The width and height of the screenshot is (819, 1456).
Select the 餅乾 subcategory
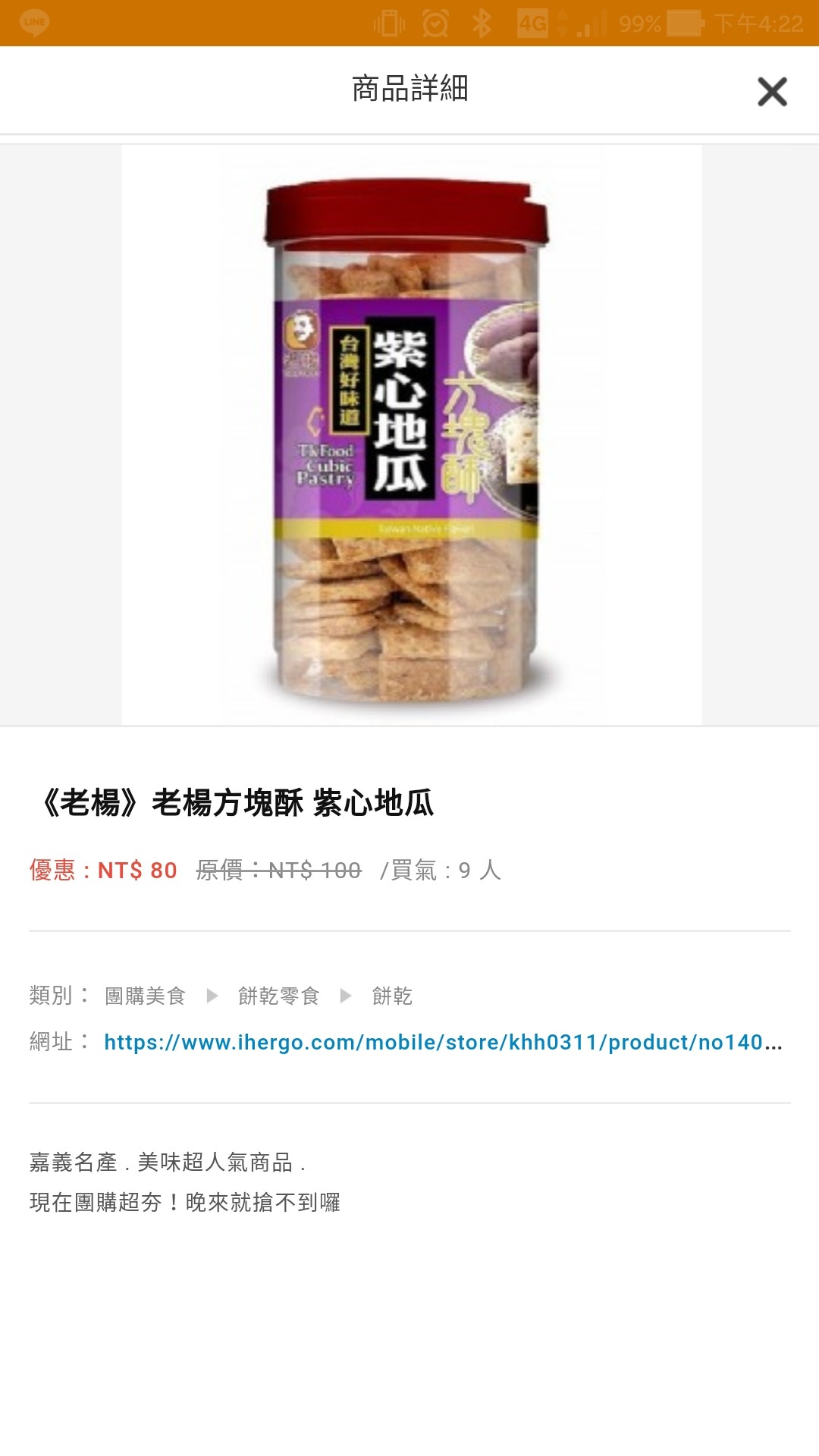pyautogui.click(x=392, y=996)
